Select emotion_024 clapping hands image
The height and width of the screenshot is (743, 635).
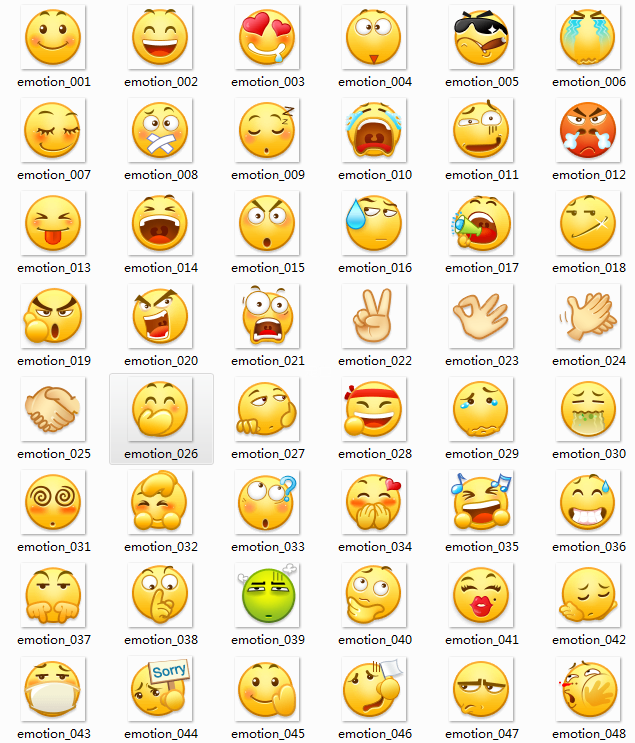pyautogui.click(x=588, y=316)
